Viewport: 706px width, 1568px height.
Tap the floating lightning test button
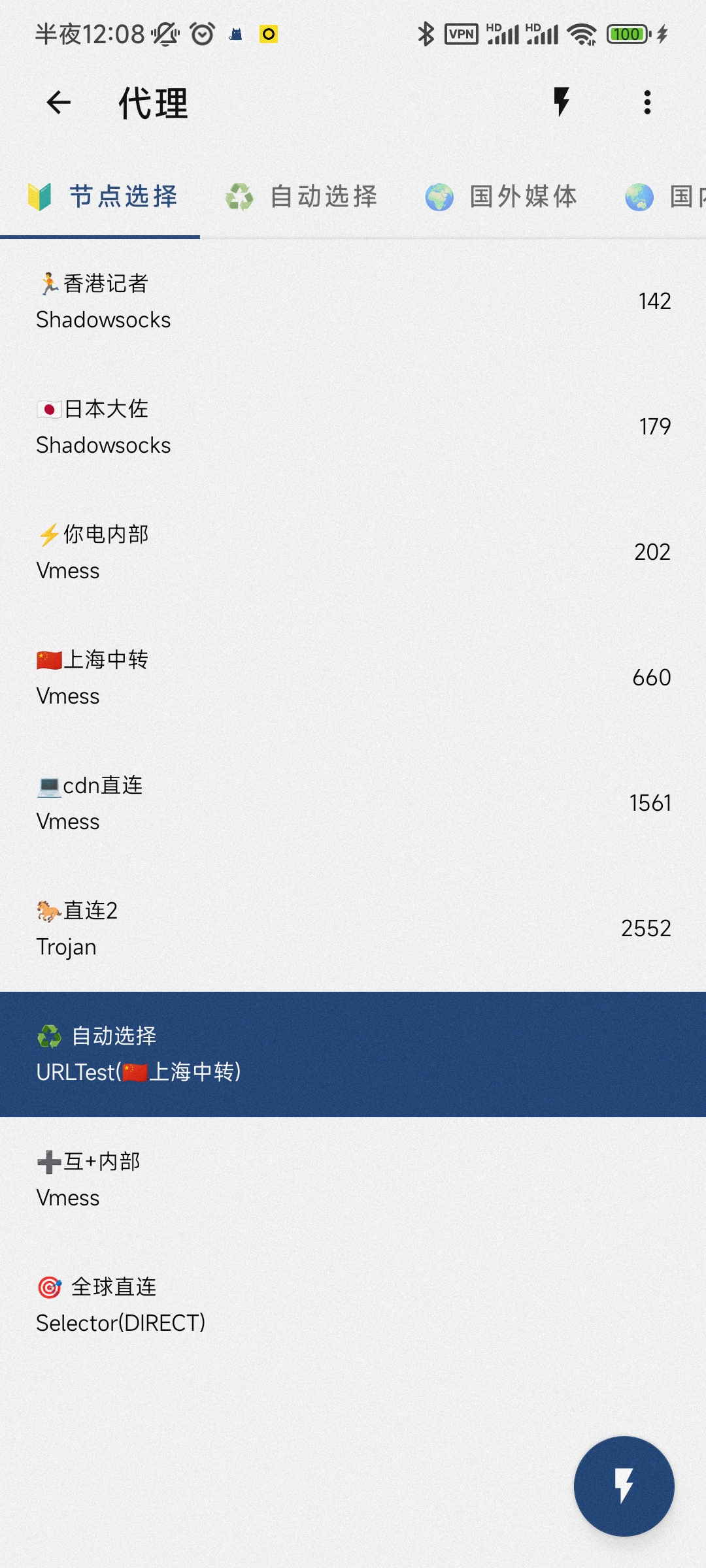pyautogui.click(x=624, y=1486)
